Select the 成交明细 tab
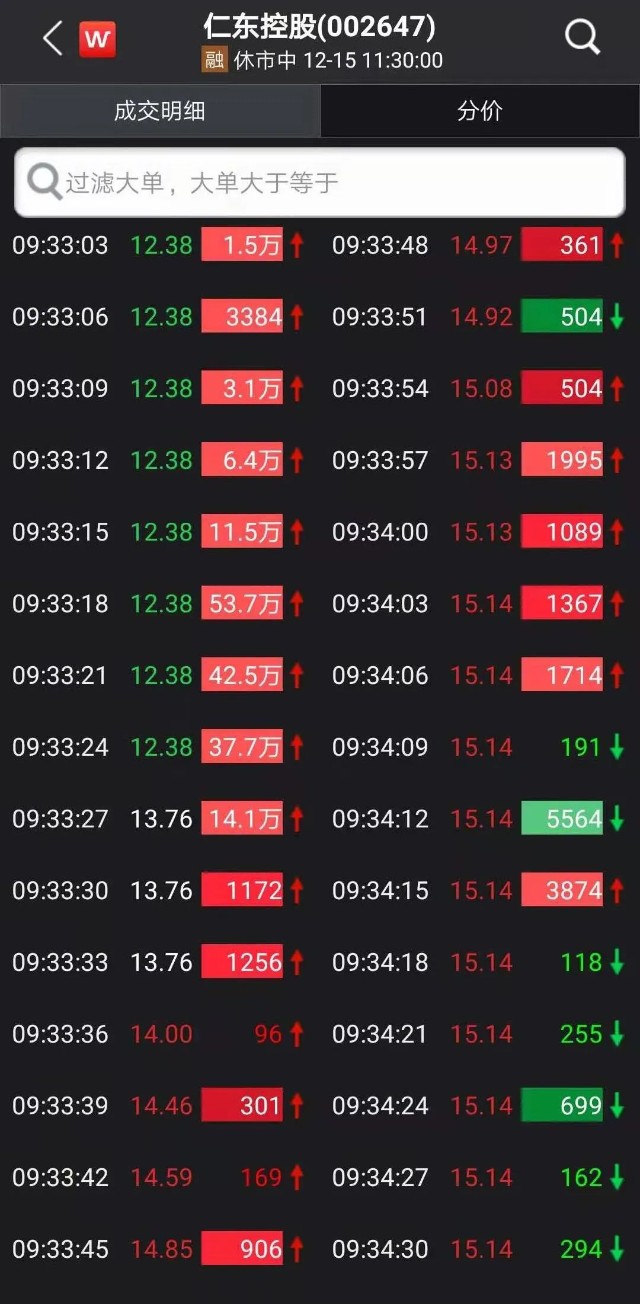 (x=160, y=111)
